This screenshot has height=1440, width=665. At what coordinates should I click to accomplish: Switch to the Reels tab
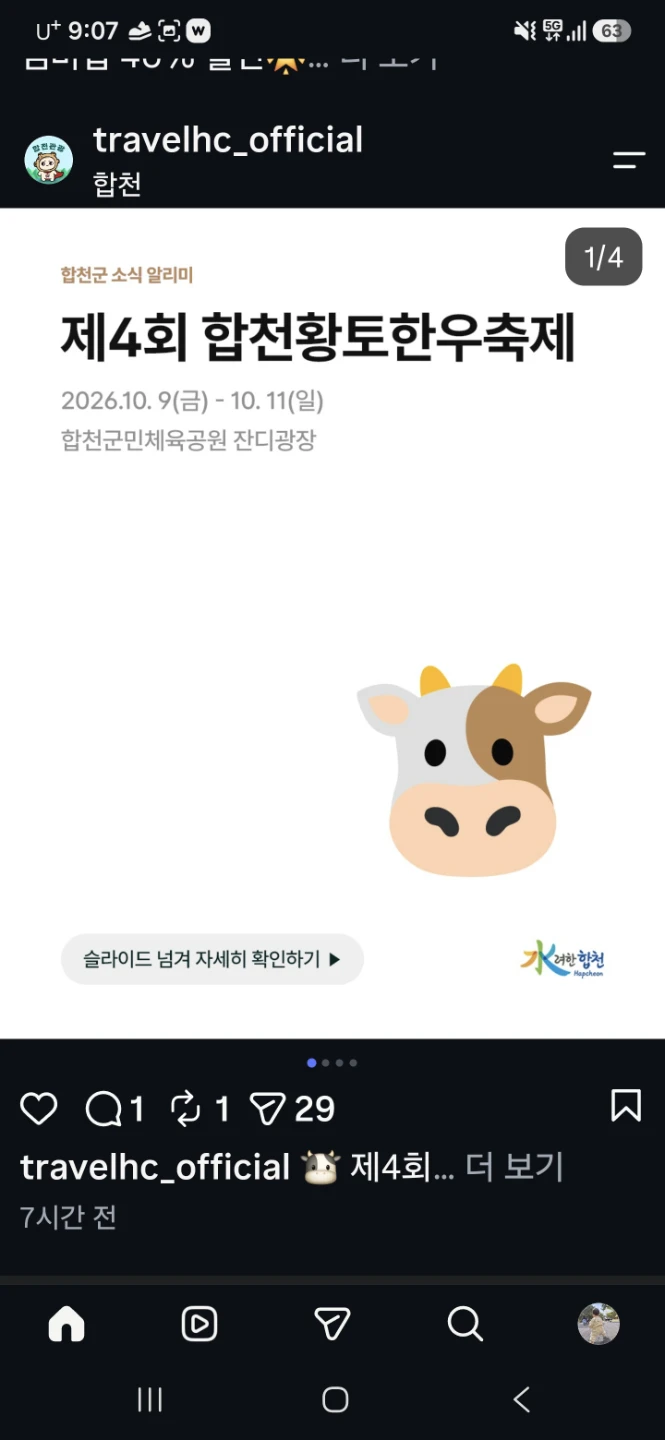[199, 1324]
